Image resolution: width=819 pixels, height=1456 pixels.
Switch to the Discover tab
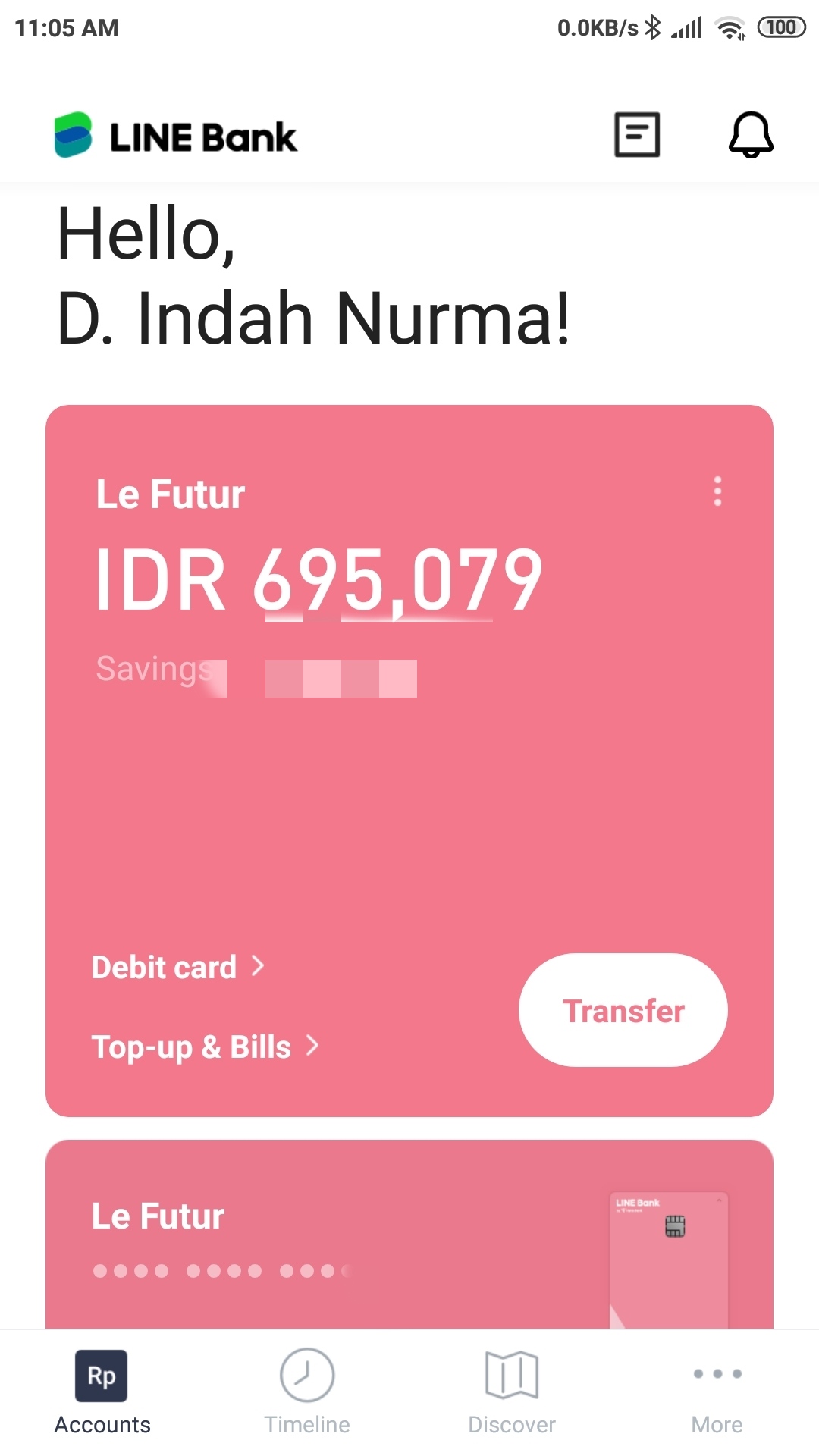(510, 1395)
